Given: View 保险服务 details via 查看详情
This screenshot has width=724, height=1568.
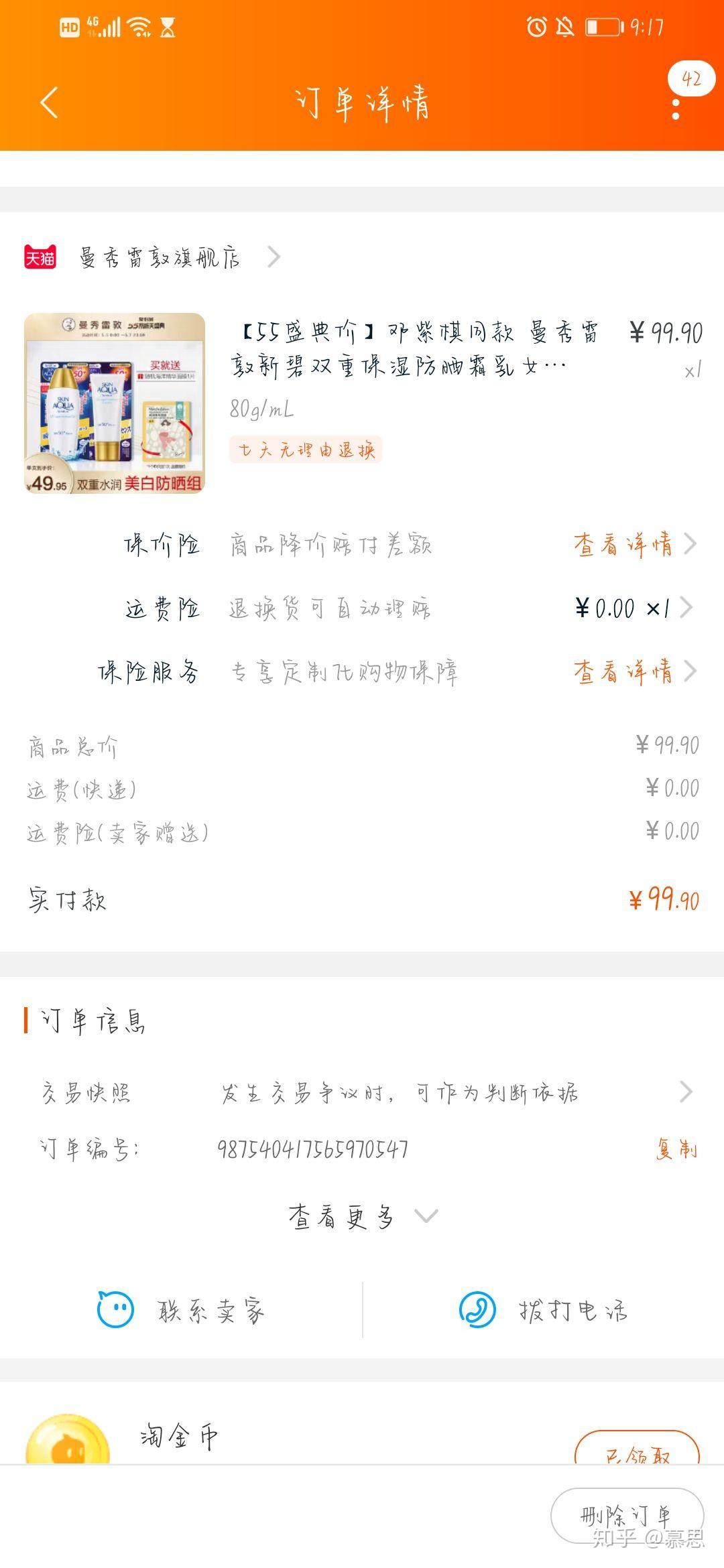Looking at the screenshot, I should pyautogui.click(x=633, y=671).
